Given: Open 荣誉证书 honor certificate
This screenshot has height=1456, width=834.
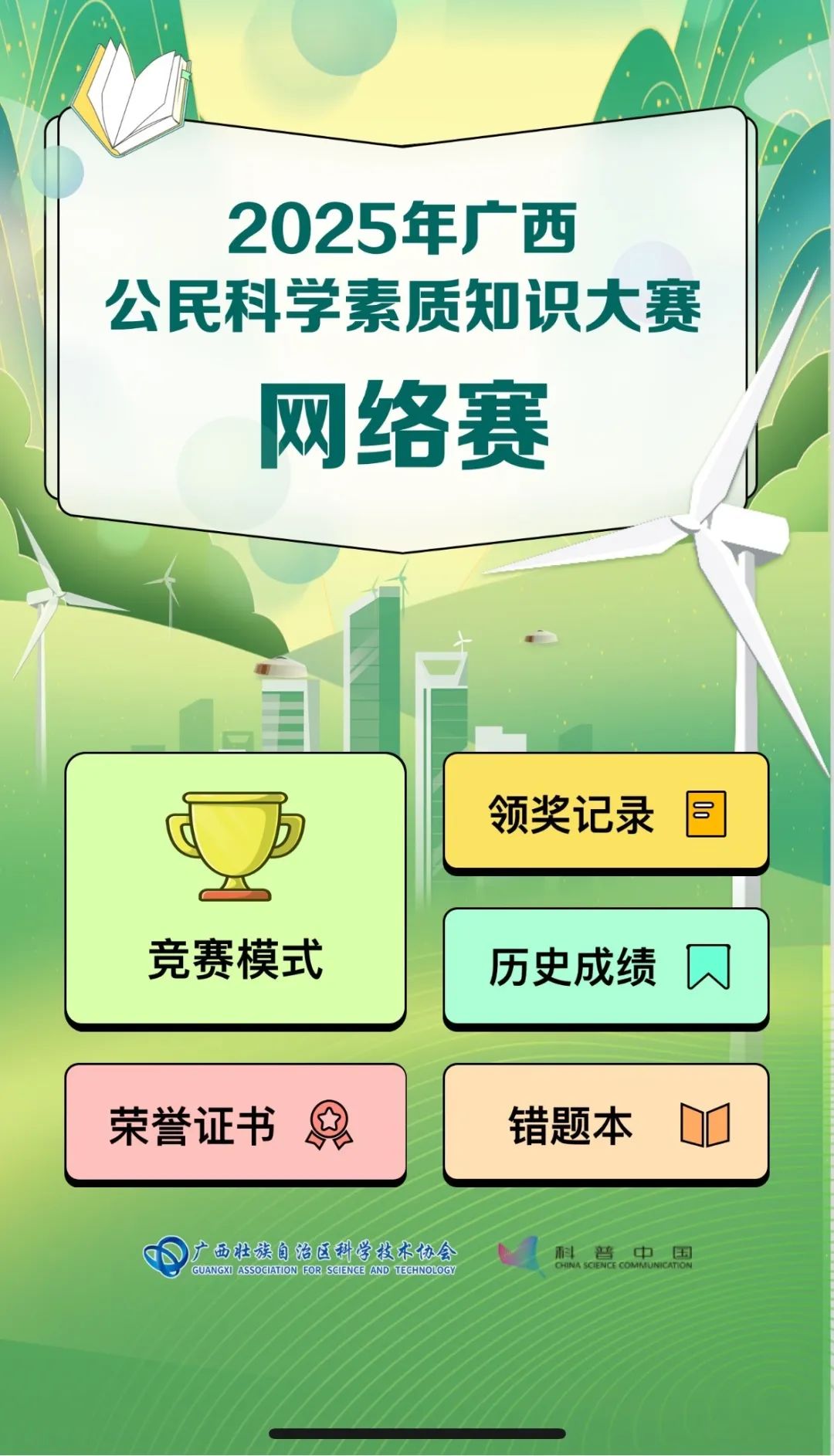Looking at the screenshot, I should pyautogui.click(x=235, y=1123).
